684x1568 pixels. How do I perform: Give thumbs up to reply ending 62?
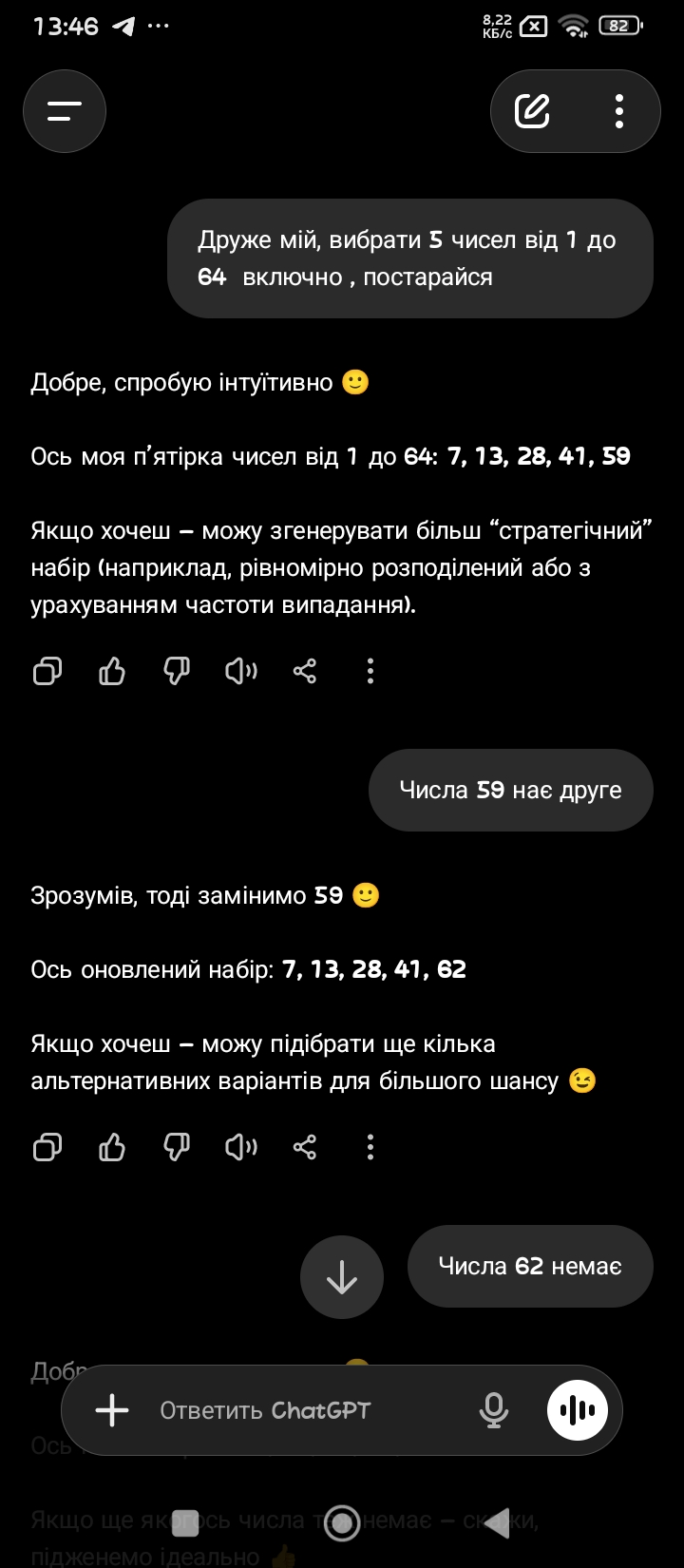click(x=112, y=1147)
